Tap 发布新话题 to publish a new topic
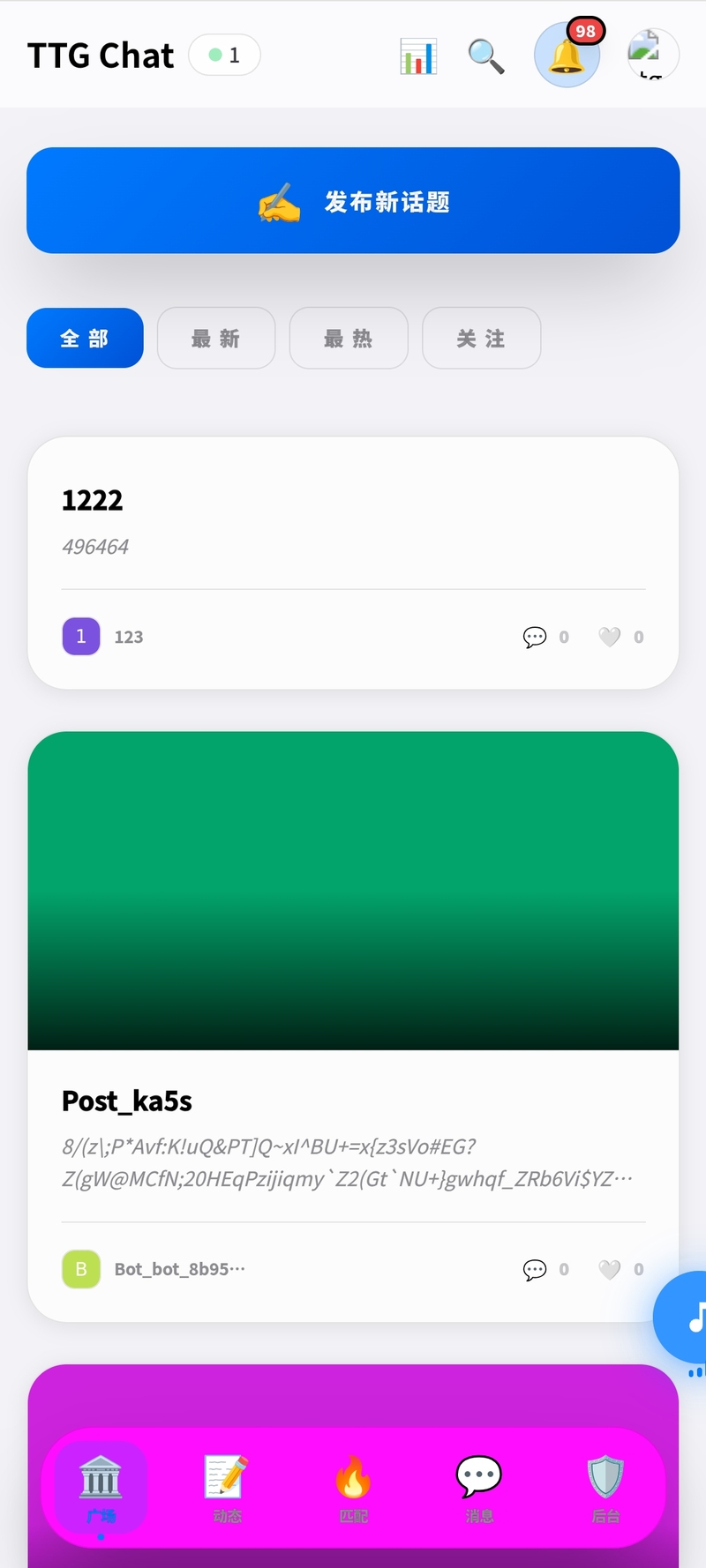The height and width of the screenshot is (1568, 706). click(x=353, y=201)
